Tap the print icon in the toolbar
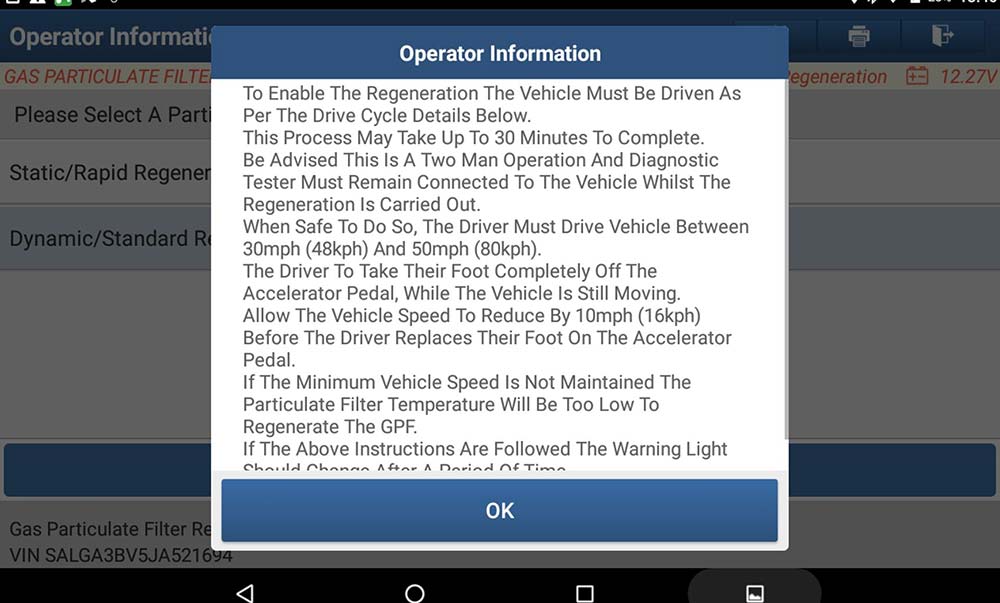Screen dimensions: 1000x603 tap(858, 37)
